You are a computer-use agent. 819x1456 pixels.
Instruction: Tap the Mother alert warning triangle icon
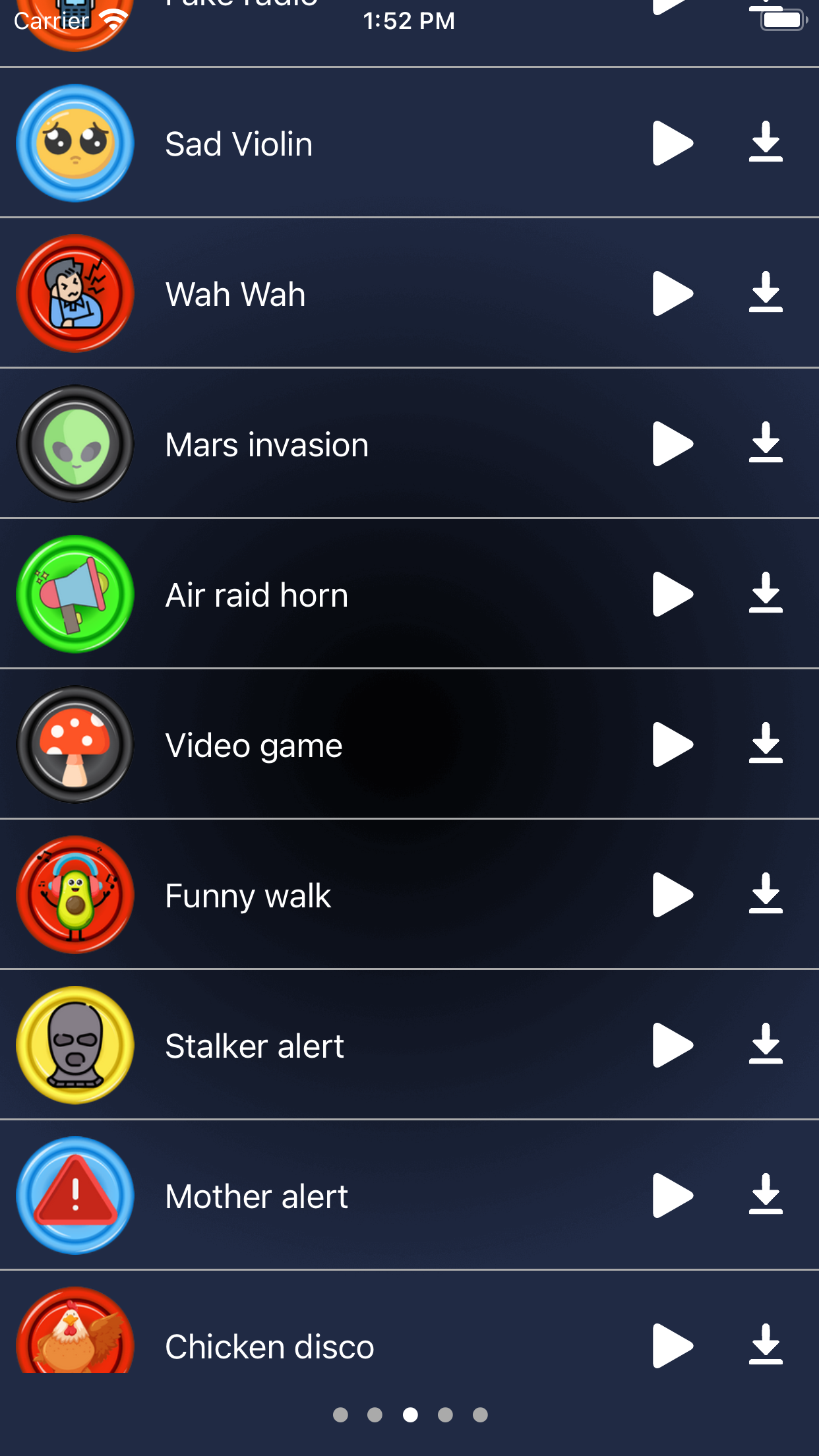[75, 1196]
